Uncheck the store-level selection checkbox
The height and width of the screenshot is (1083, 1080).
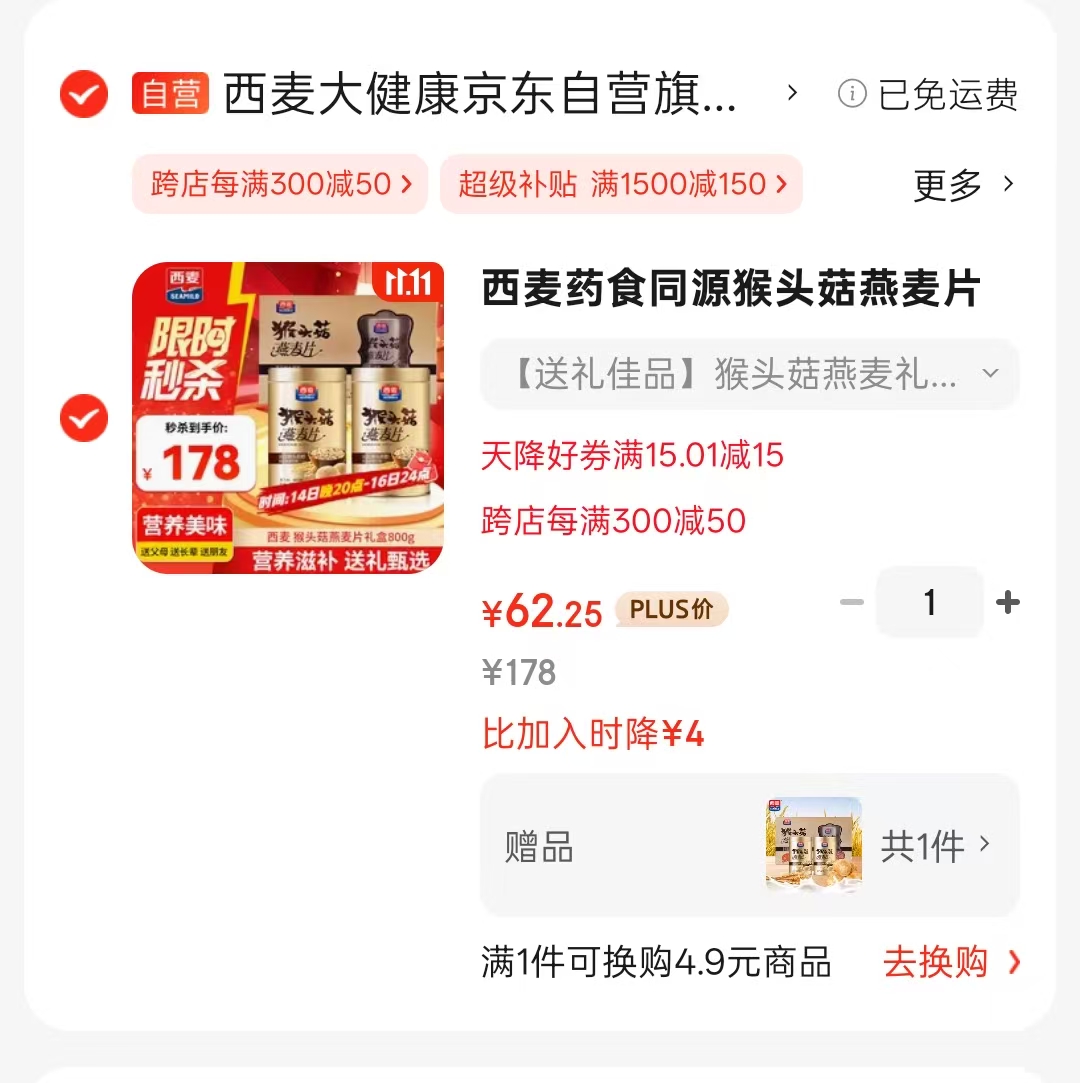(84, 95)
